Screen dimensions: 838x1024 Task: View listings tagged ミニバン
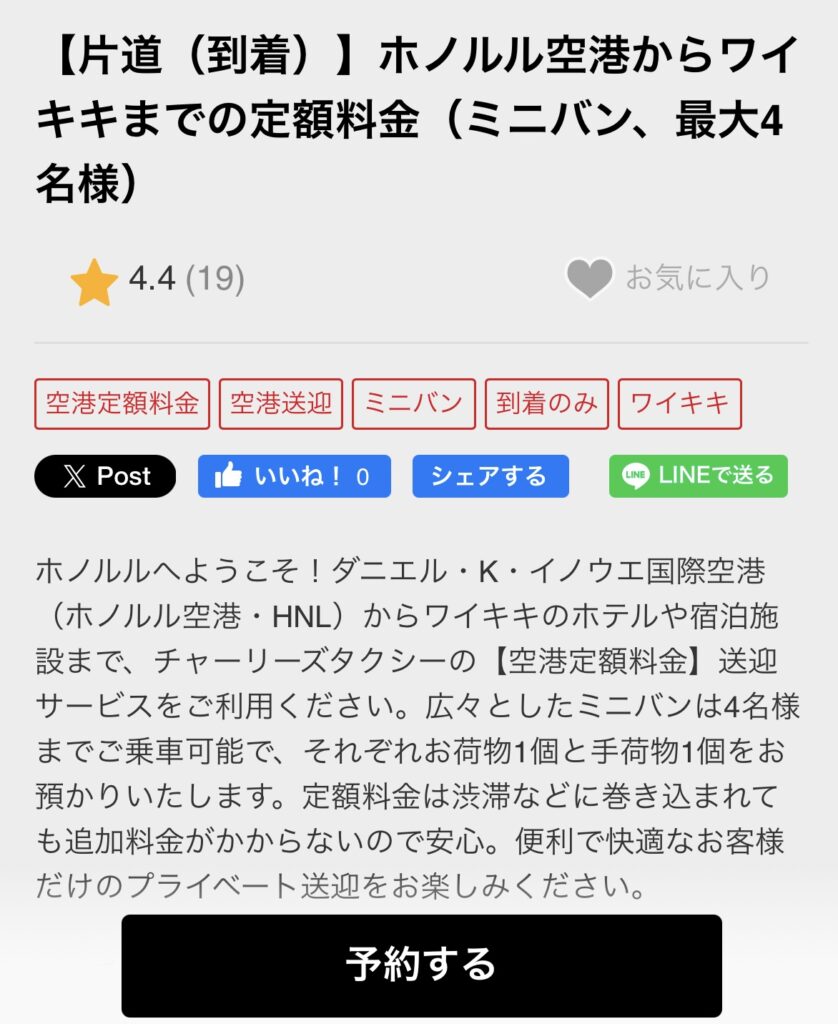[413, 403]
